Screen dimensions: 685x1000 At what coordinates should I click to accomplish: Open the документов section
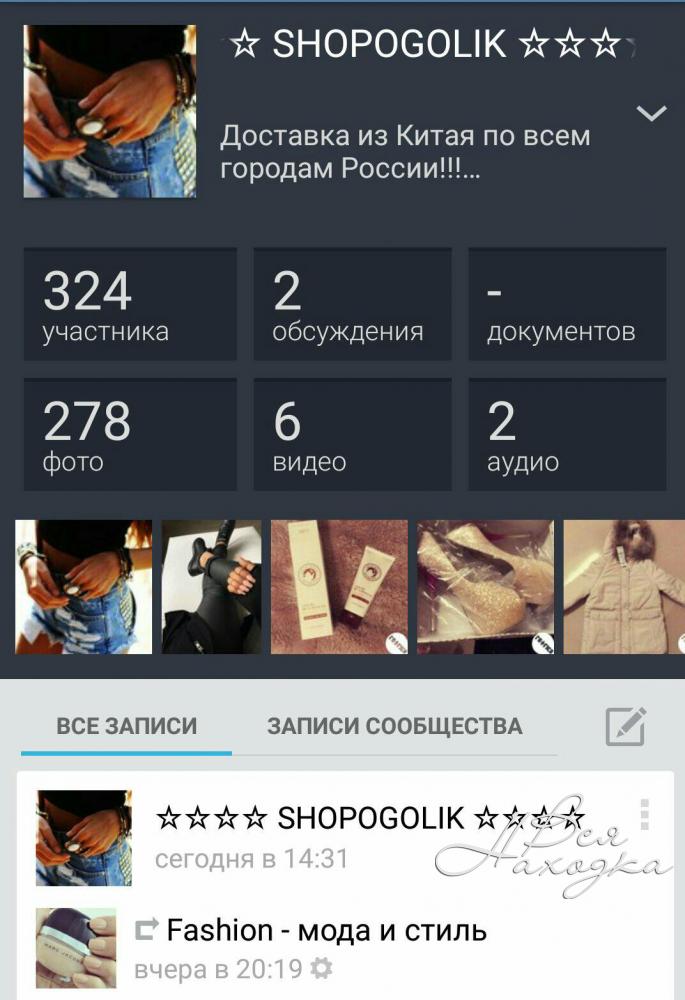pos(566,304)
